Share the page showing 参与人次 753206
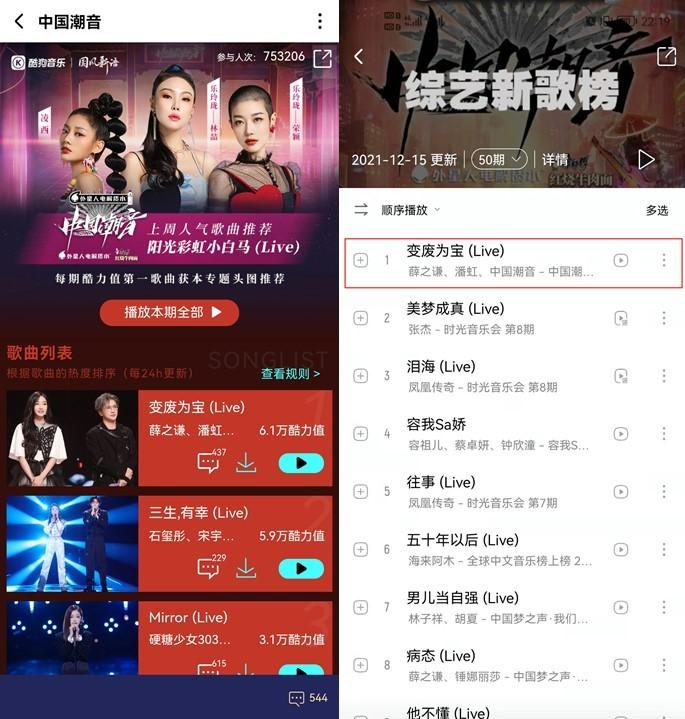The width and height of the screenshot is (685, 719). (x=322, y=58)
